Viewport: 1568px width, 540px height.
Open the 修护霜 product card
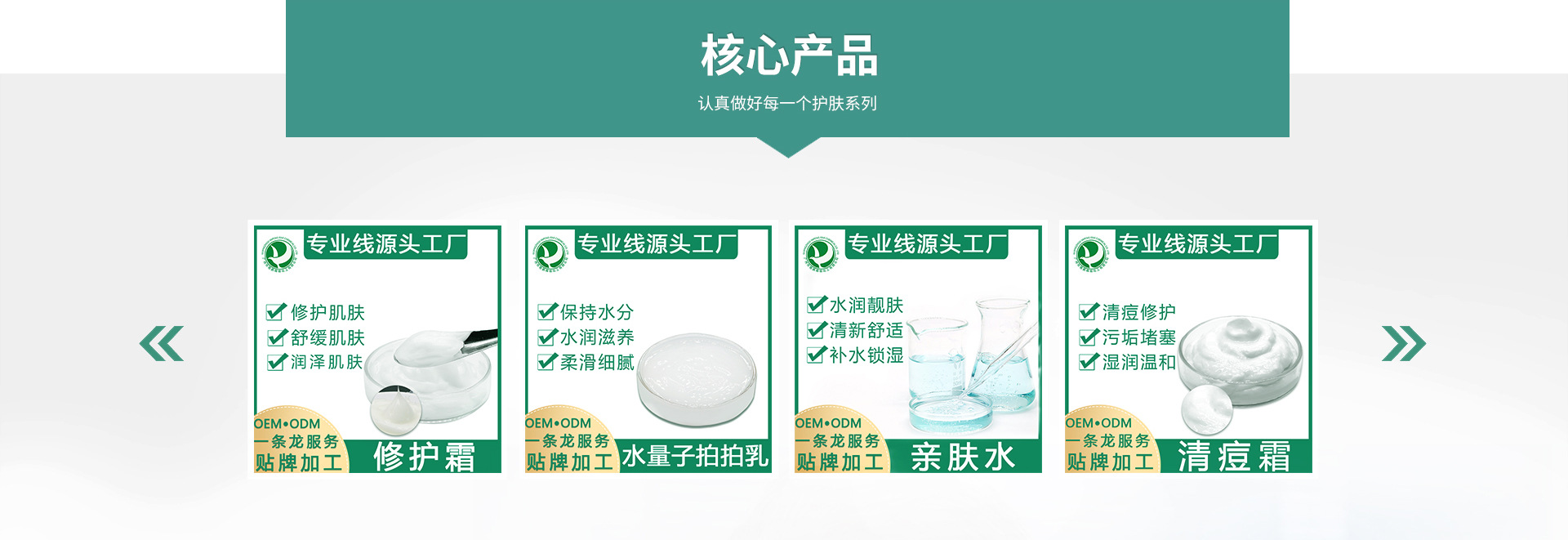[376, 349]
